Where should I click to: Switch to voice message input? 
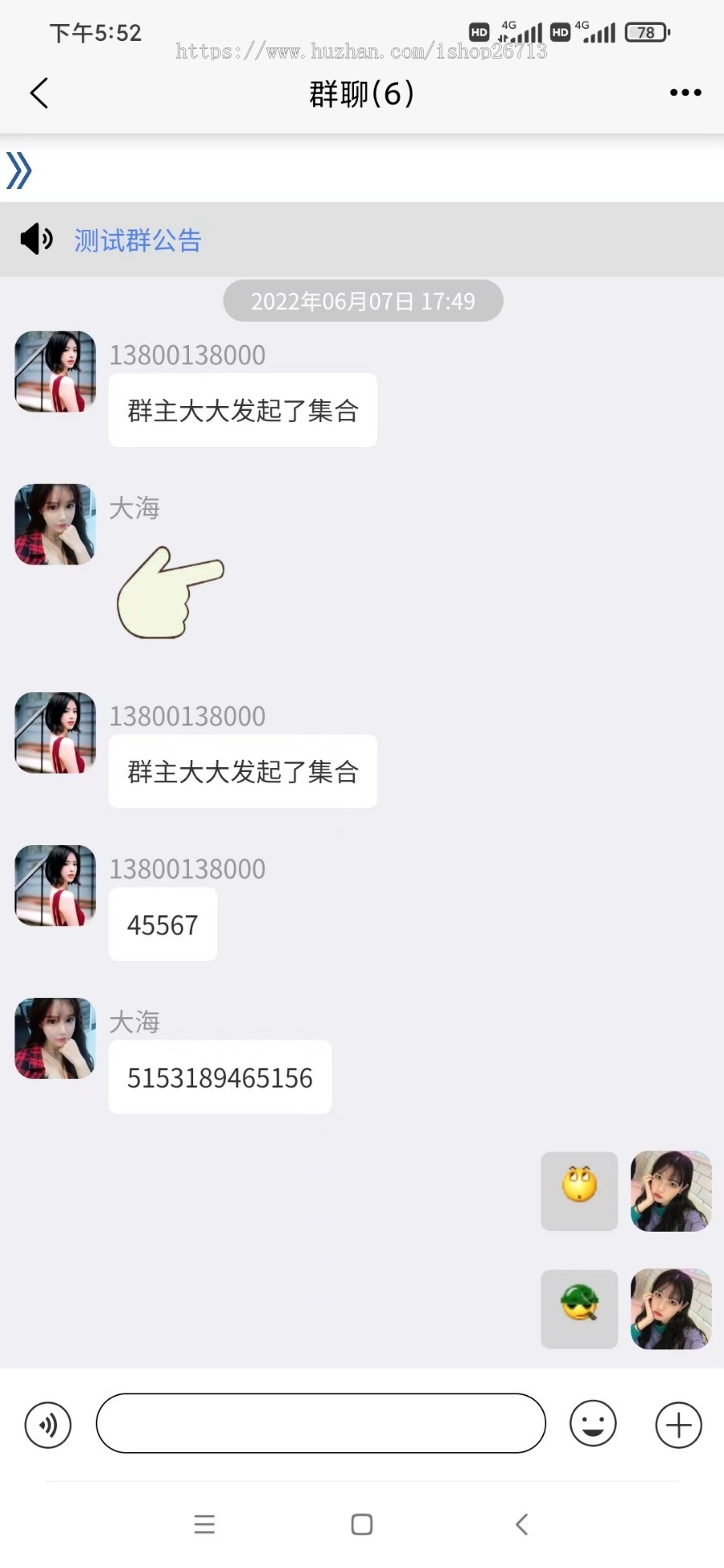pyautogui.click(x=48, y=1425)
